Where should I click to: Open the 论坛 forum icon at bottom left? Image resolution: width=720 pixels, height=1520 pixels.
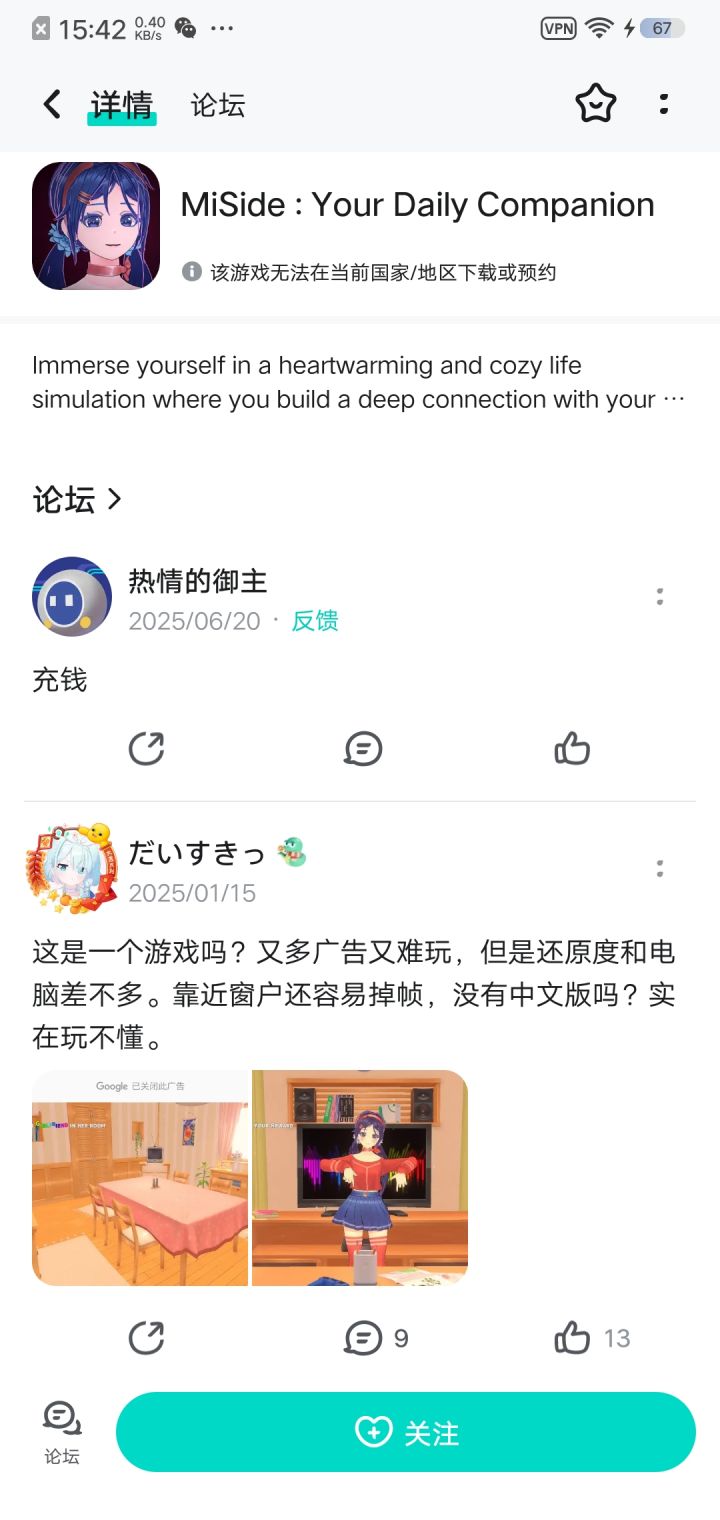coord(60,1430)
